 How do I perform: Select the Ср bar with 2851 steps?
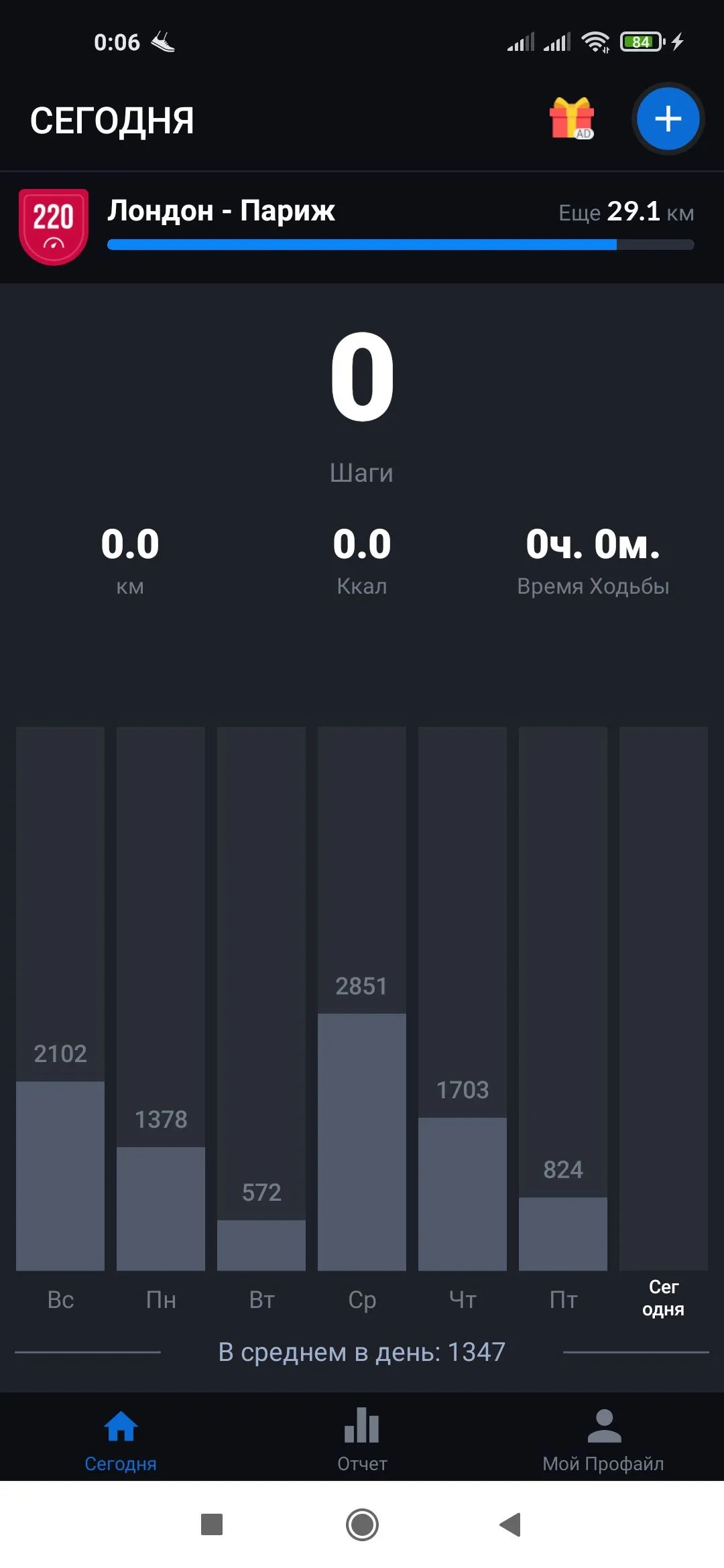362,1139
